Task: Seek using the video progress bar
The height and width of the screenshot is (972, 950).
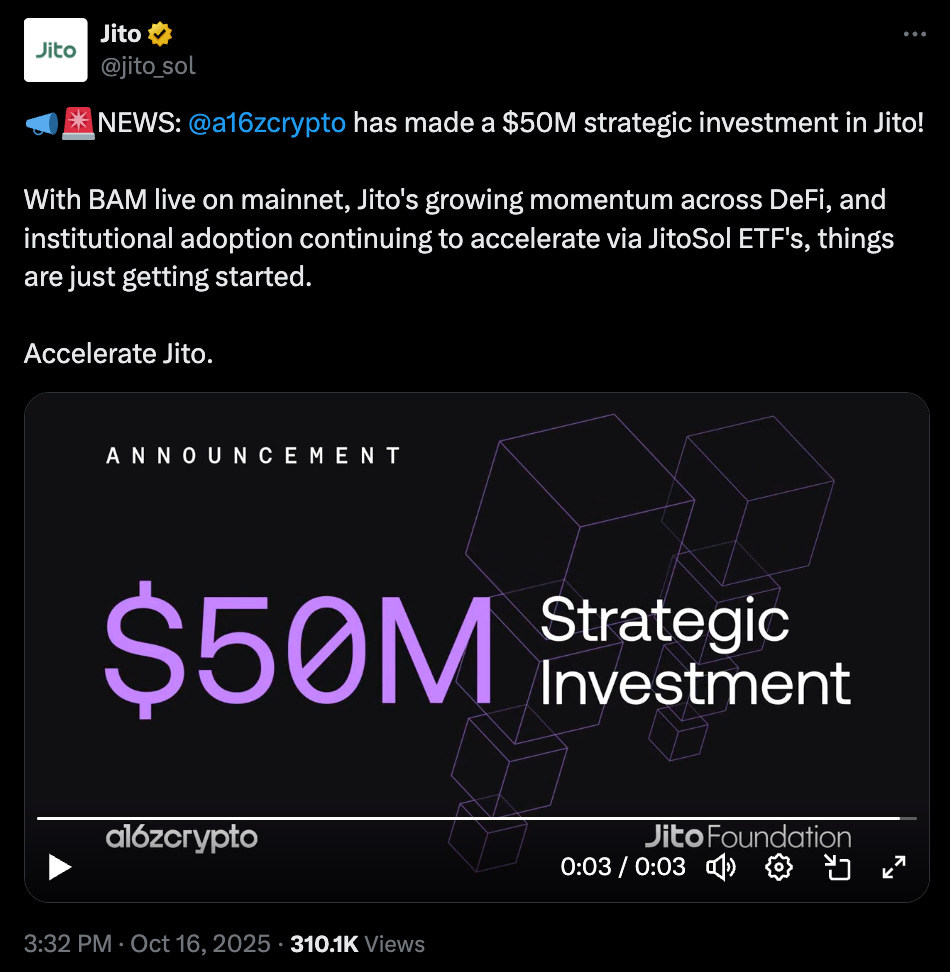Action: click(476, 818)
